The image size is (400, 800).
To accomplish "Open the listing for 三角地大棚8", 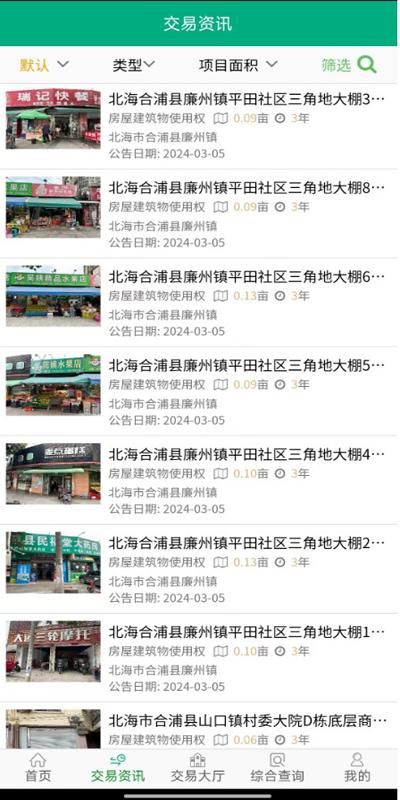I will tap(199, 215).
